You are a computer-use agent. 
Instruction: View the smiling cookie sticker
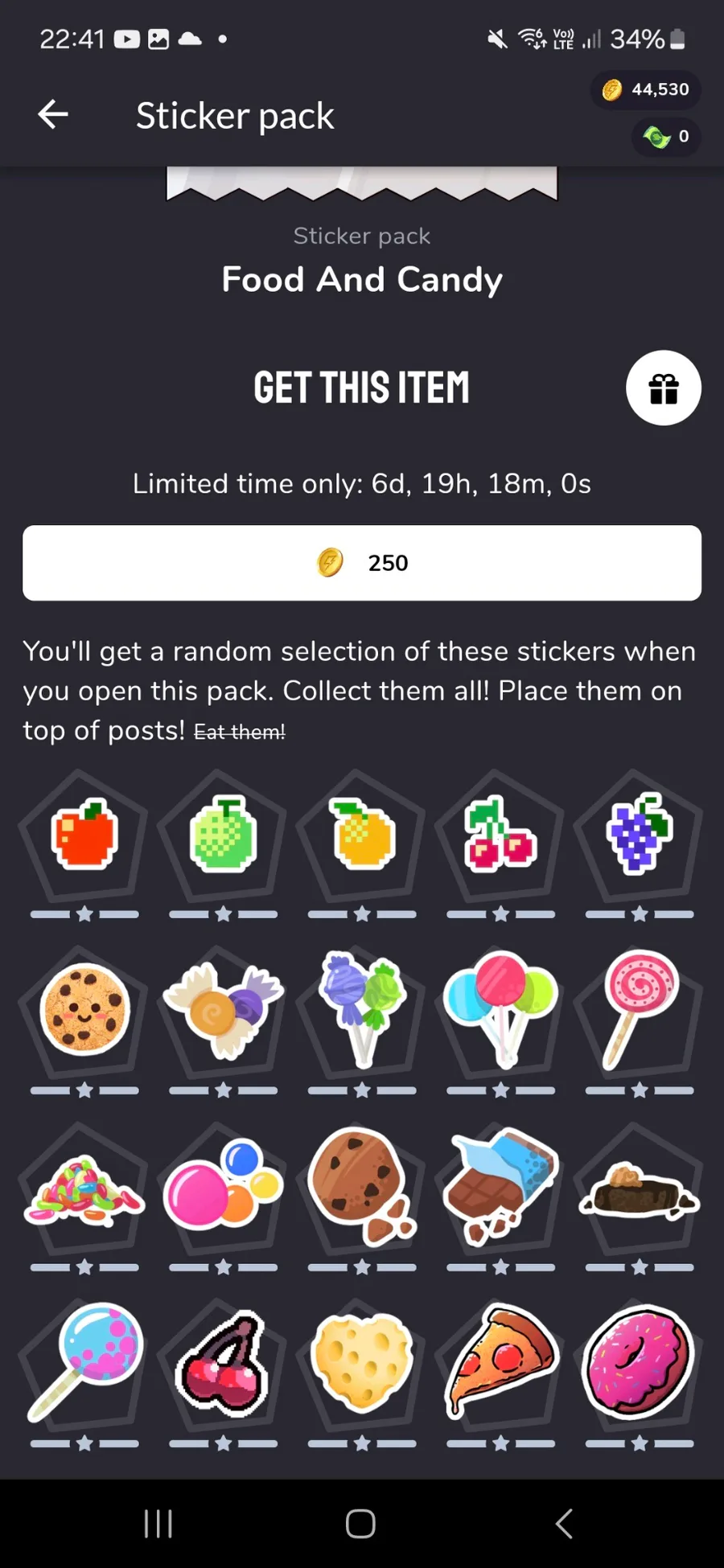coord(84,1008)
